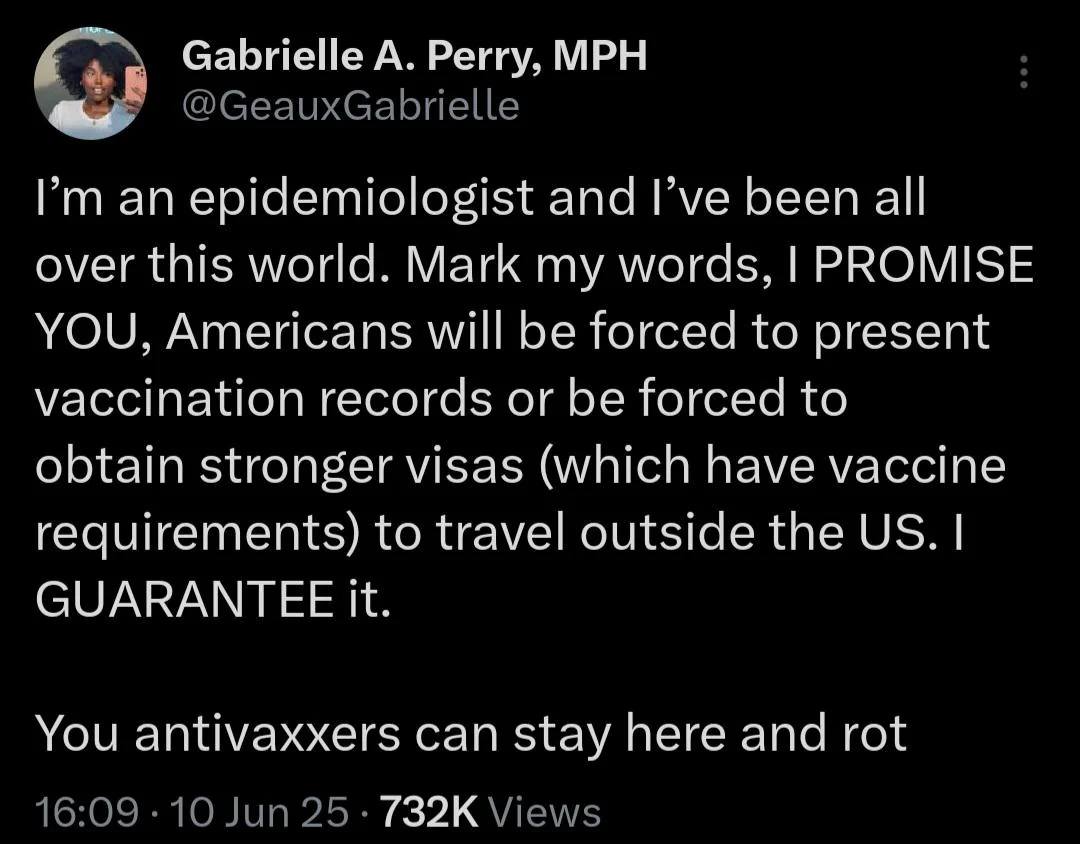Visit the @GeauxGabrielle profile handle
Viewport: 1080px width, 844px height.
pyautogui.click(x=350, y=105)
